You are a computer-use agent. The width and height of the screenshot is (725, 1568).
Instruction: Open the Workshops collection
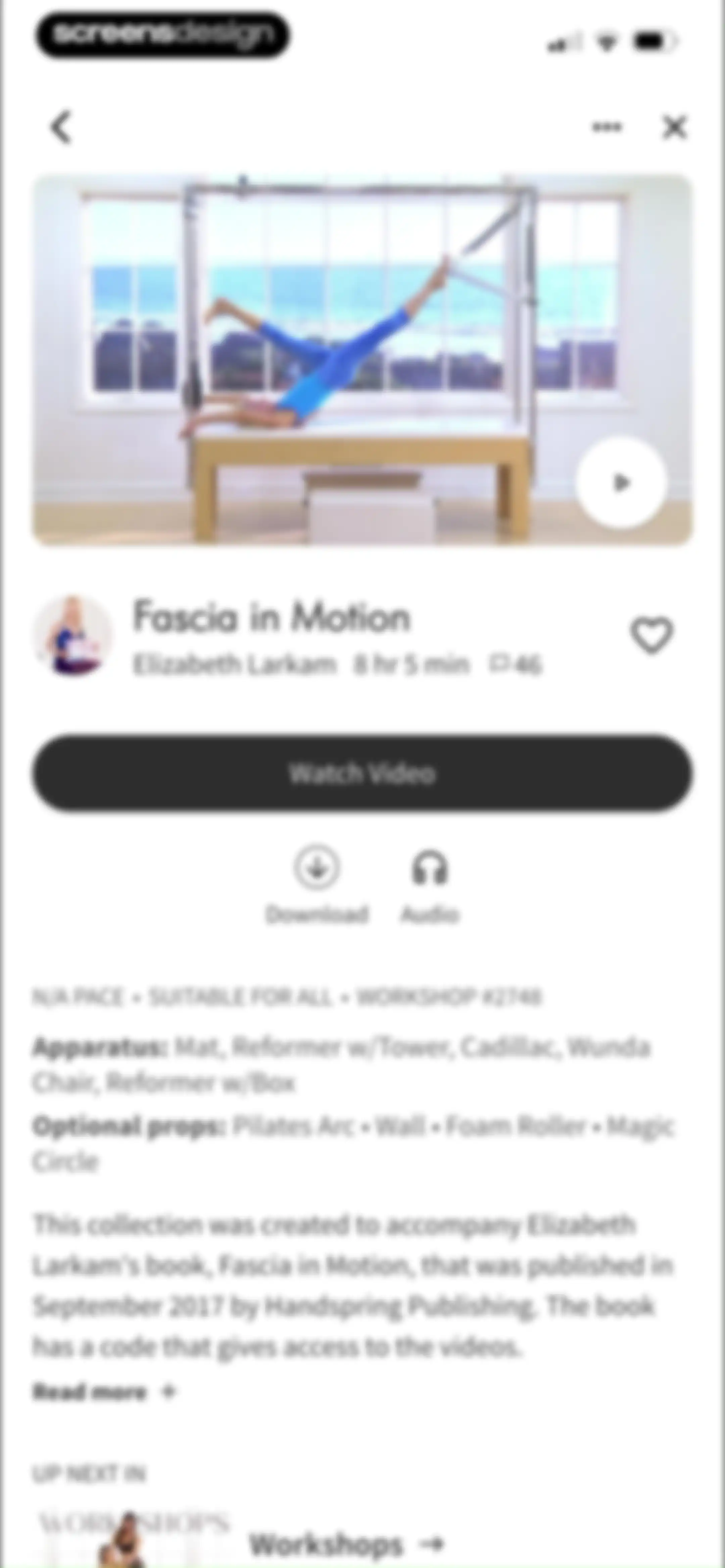[346, 1543]
